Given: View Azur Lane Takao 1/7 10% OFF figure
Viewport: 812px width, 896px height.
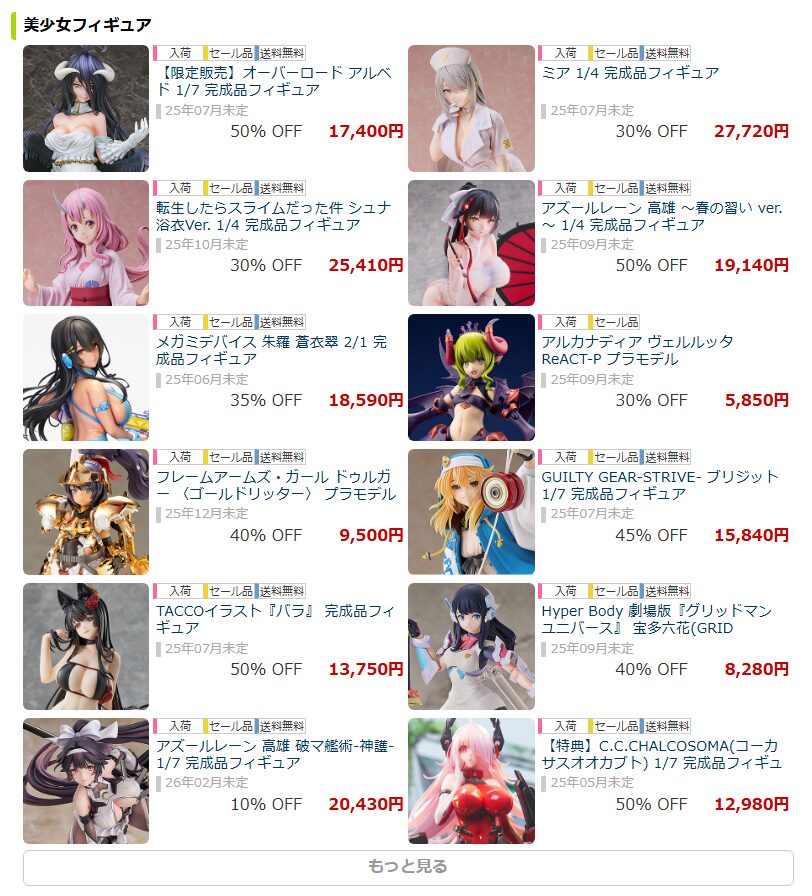Looking at the screenshot, I should pyautogui.click(x=275, y=754).
